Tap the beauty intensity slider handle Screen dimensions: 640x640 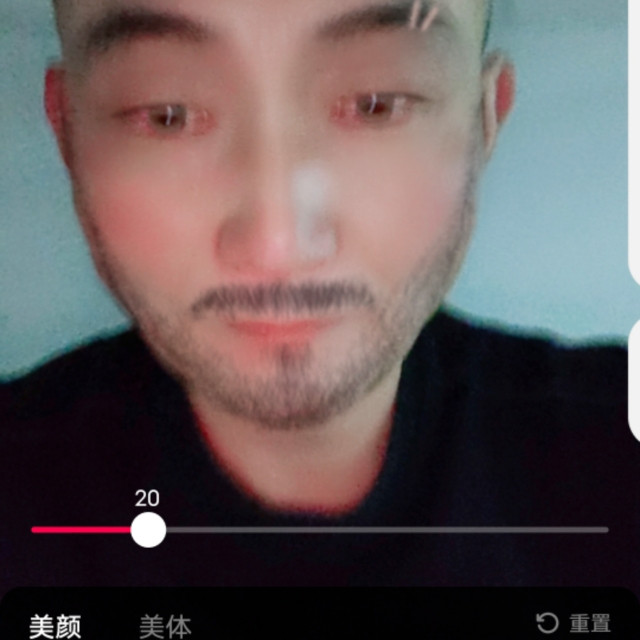(148, 530)
